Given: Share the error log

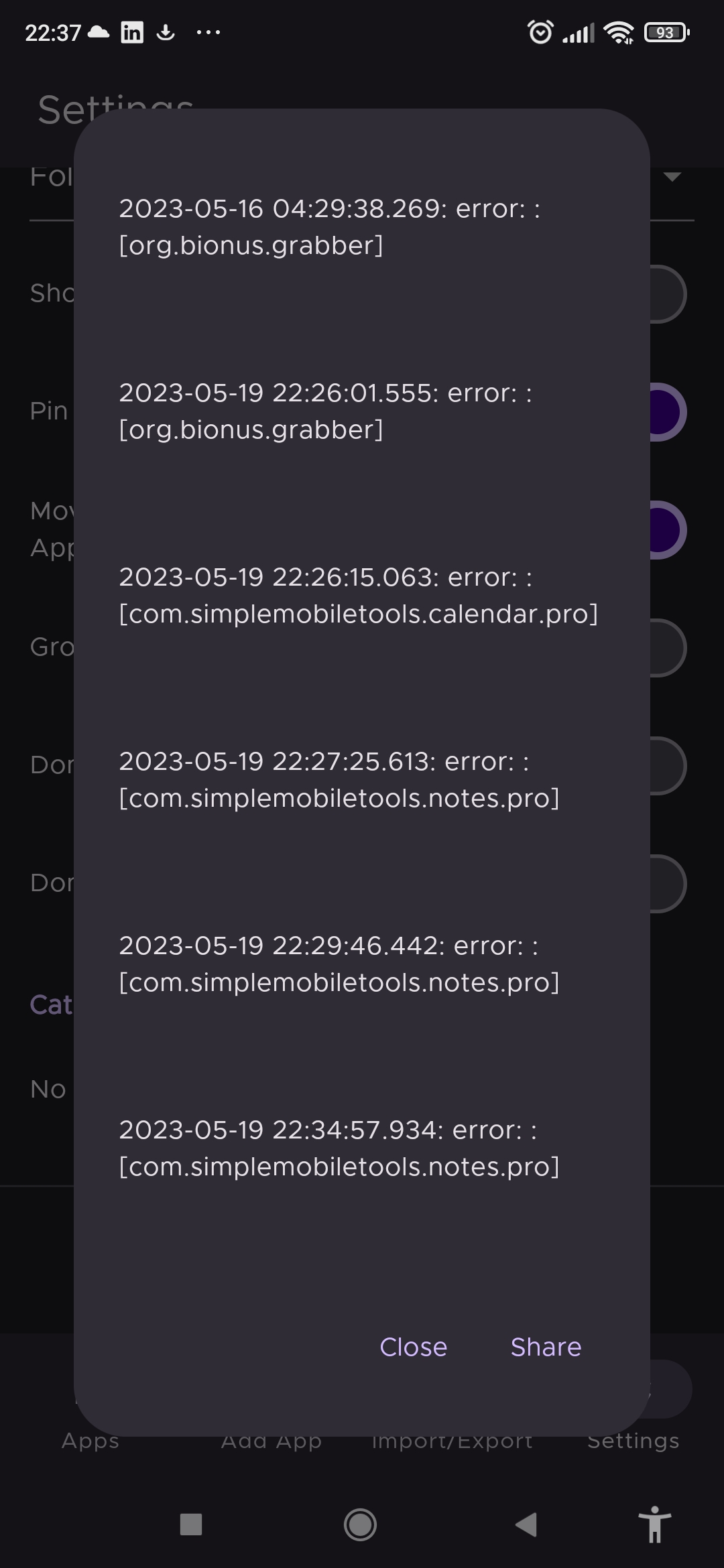Looking at the screenshot, I should click(x=545, y=1348).
